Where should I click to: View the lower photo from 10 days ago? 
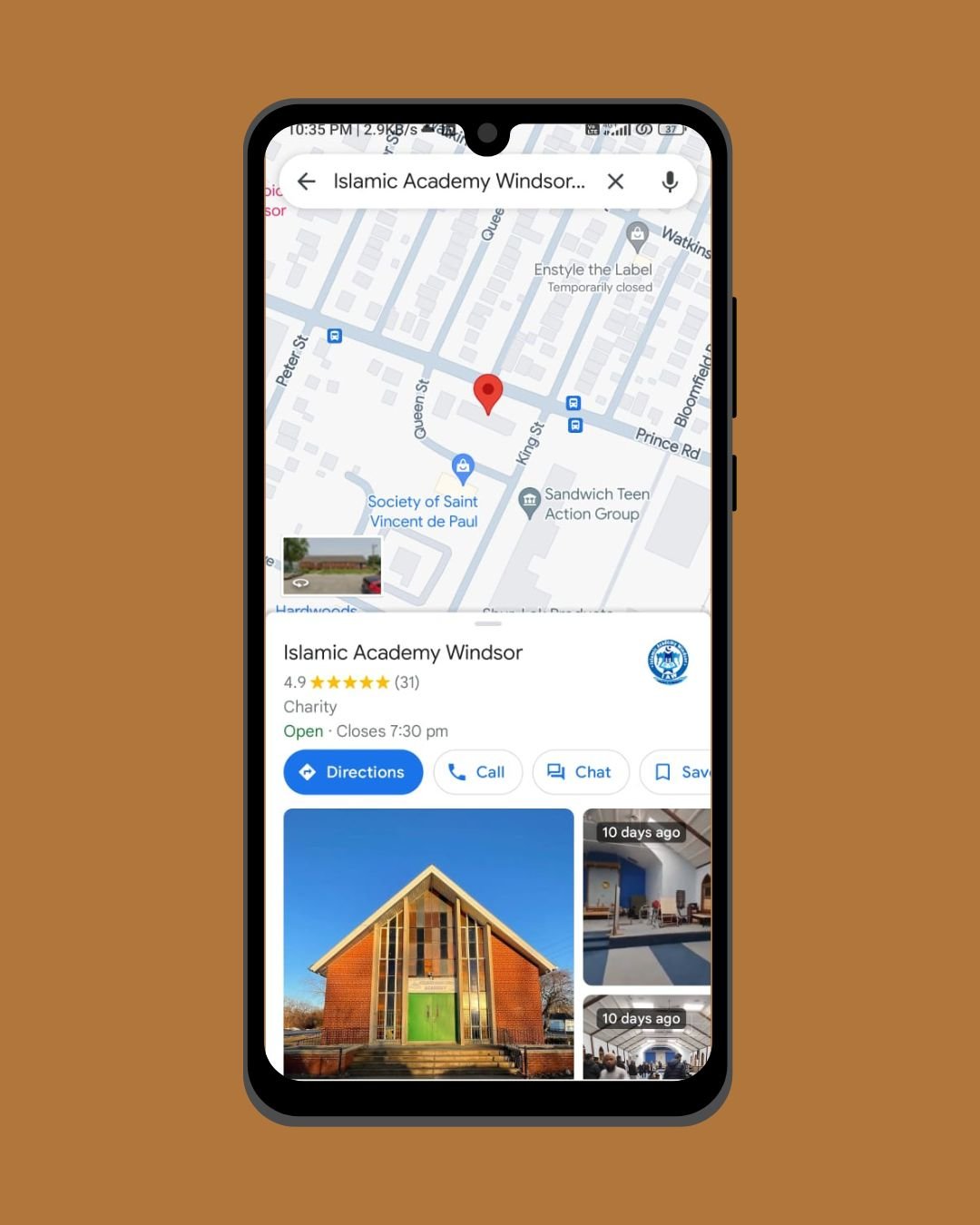tap(646, 1039)
